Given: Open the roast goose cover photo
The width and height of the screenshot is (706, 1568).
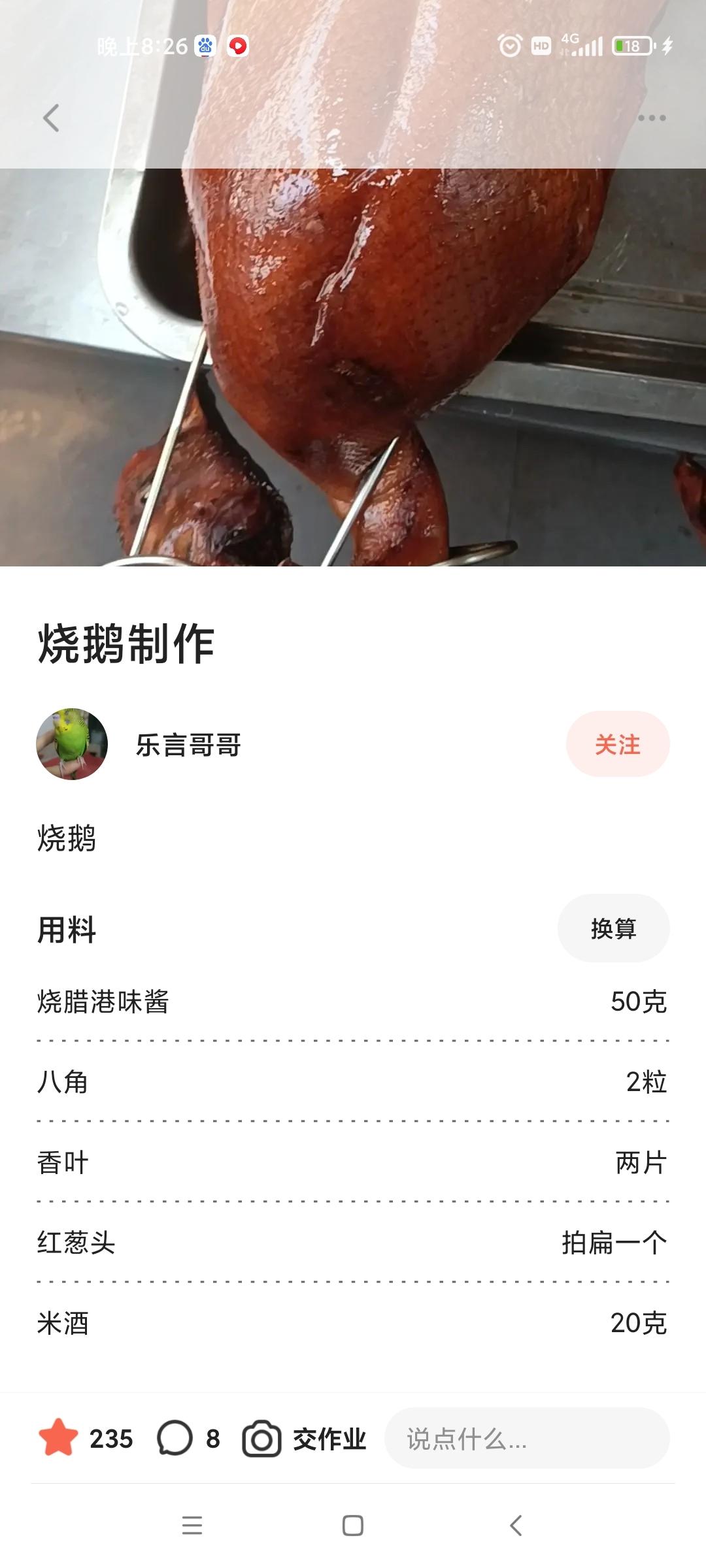Looking at the screenshot, I should tap(353, 366).
